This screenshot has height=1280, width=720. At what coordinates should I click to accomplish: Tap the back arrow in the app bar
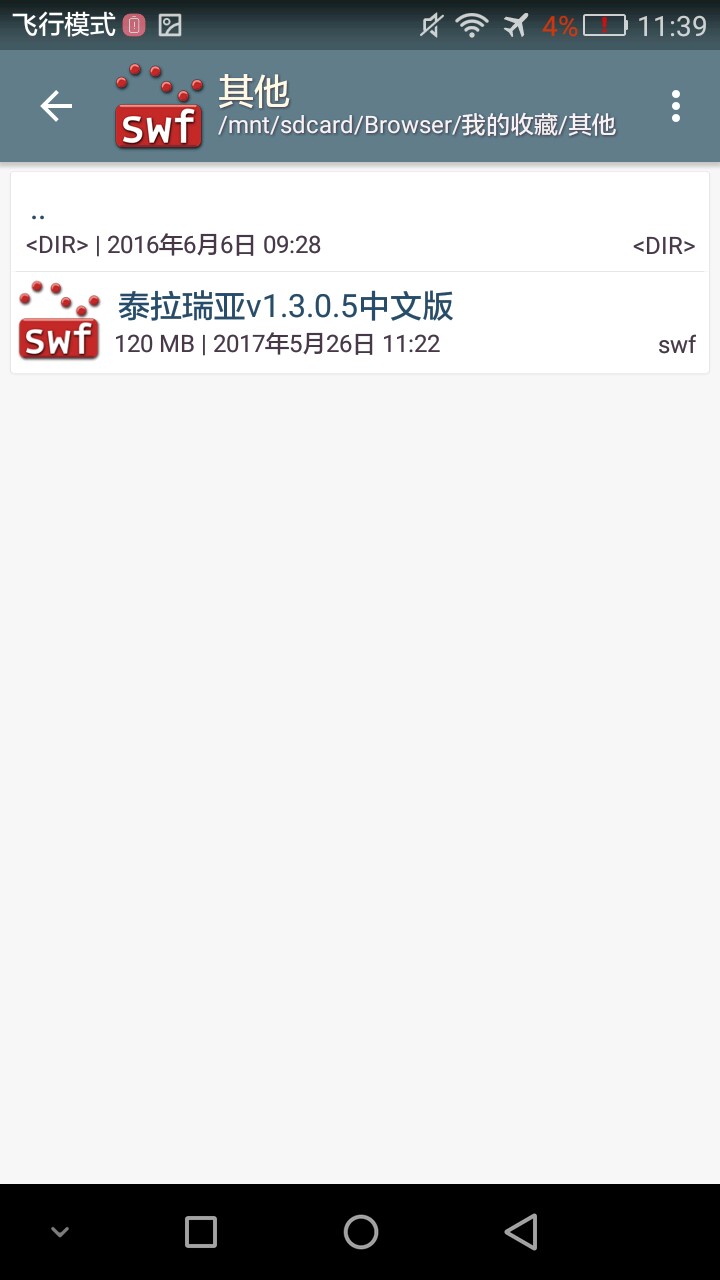point(56,106)
